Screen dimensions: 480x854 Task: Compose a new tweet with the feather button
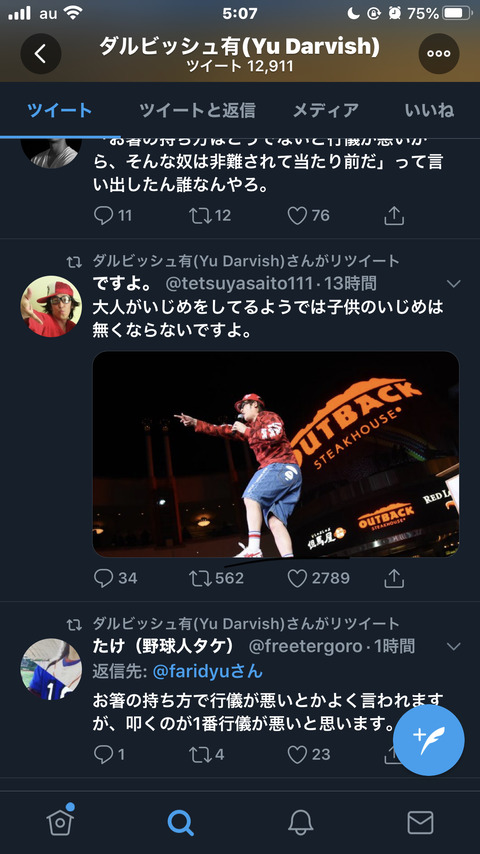click(429, 741)
